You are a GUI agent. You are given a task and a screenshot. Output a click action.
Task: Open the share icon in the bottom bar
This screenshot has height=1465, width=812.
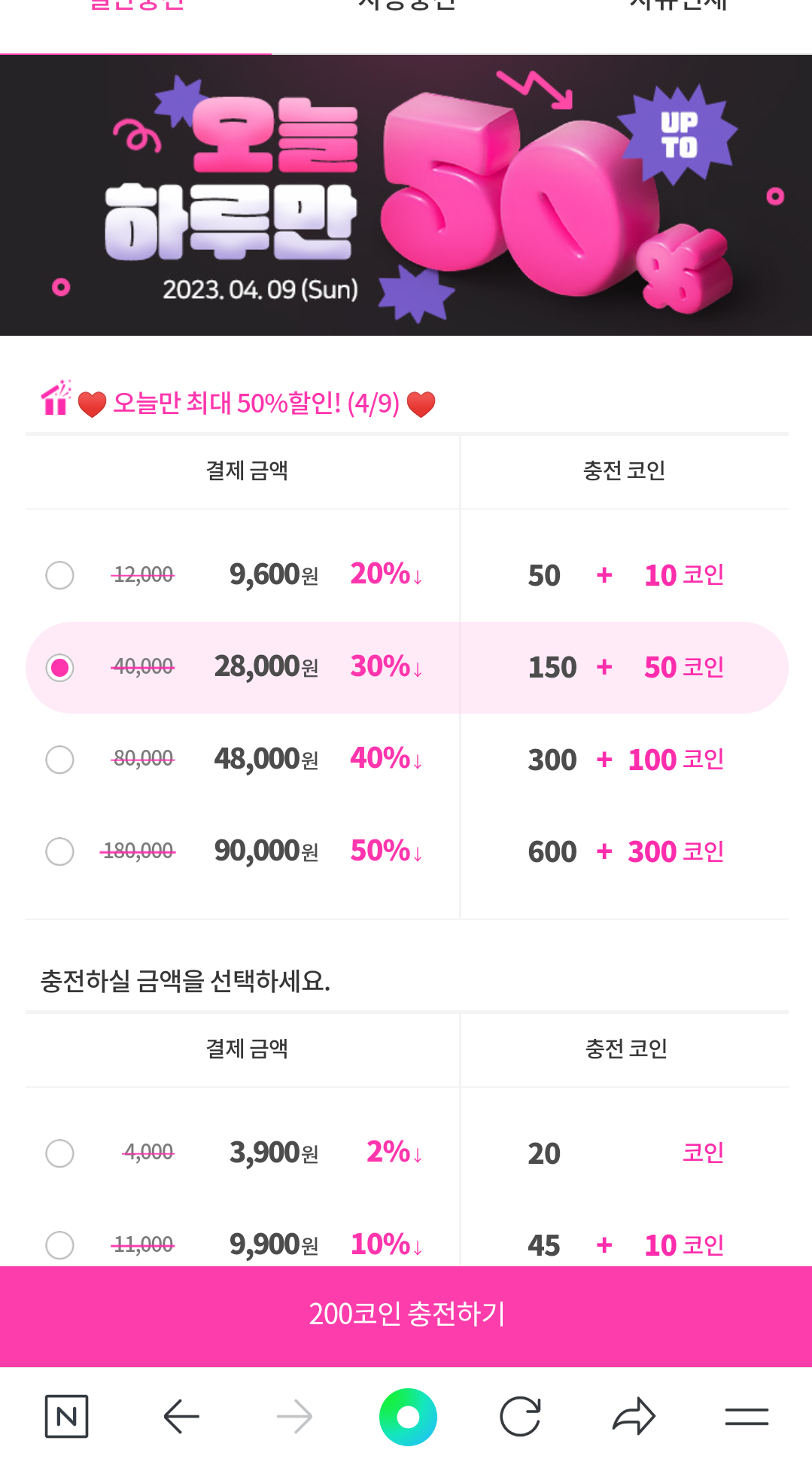point(633,1415)
